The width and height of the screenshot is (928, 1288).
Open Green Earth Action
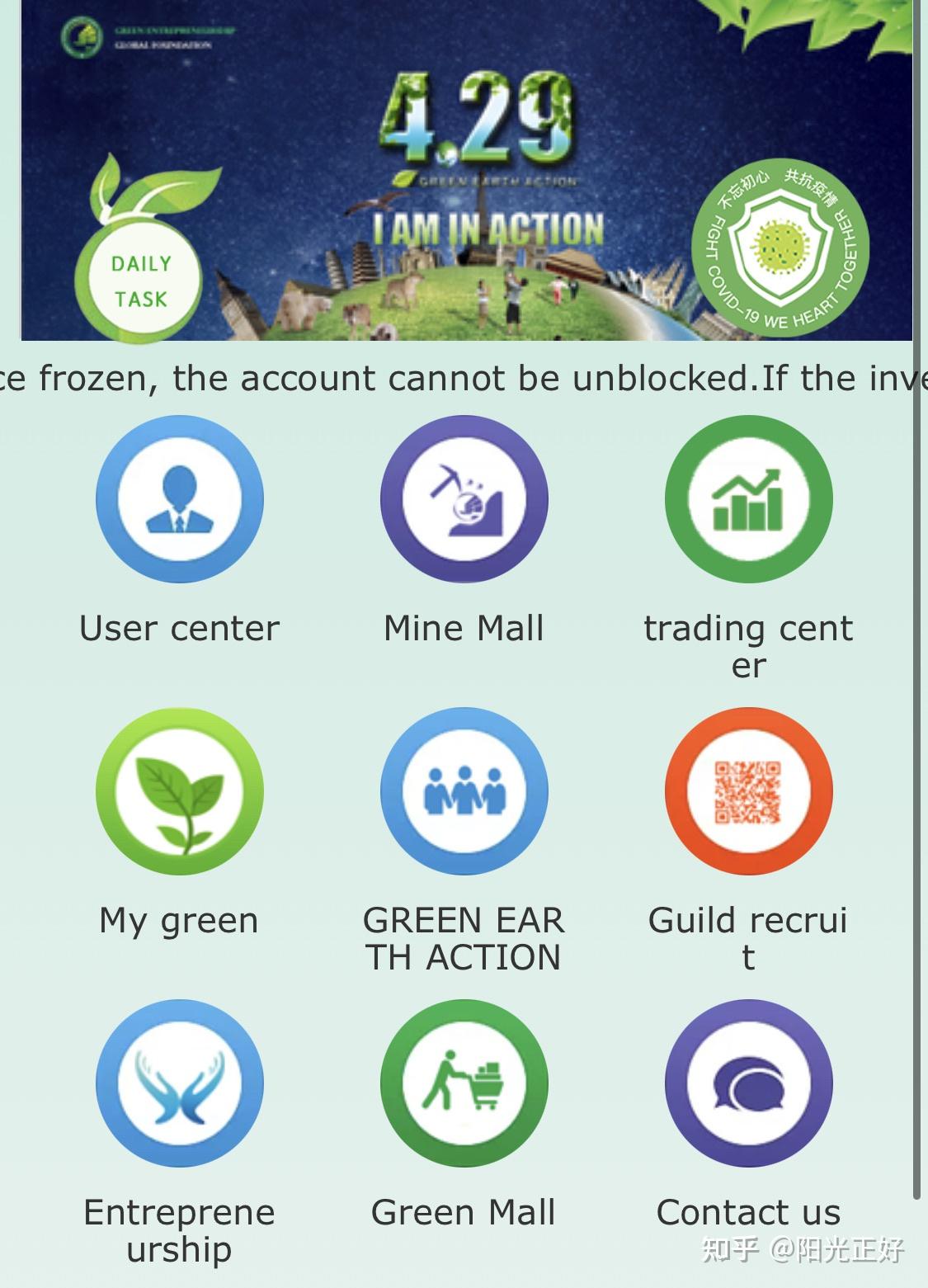point(464,791)
